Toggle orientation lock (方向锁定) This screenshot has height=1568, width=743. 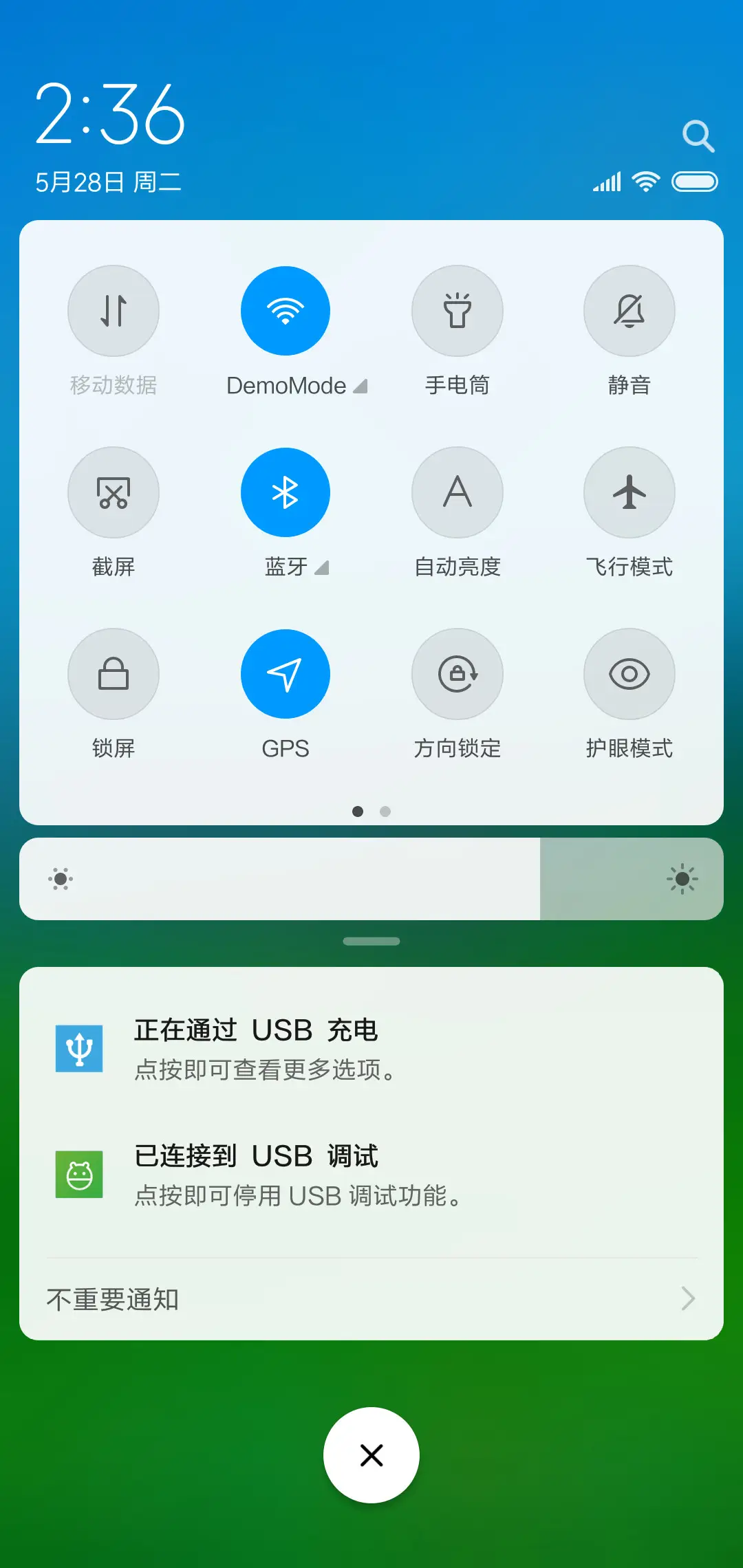pyautogui.click(x=457, y=674)
